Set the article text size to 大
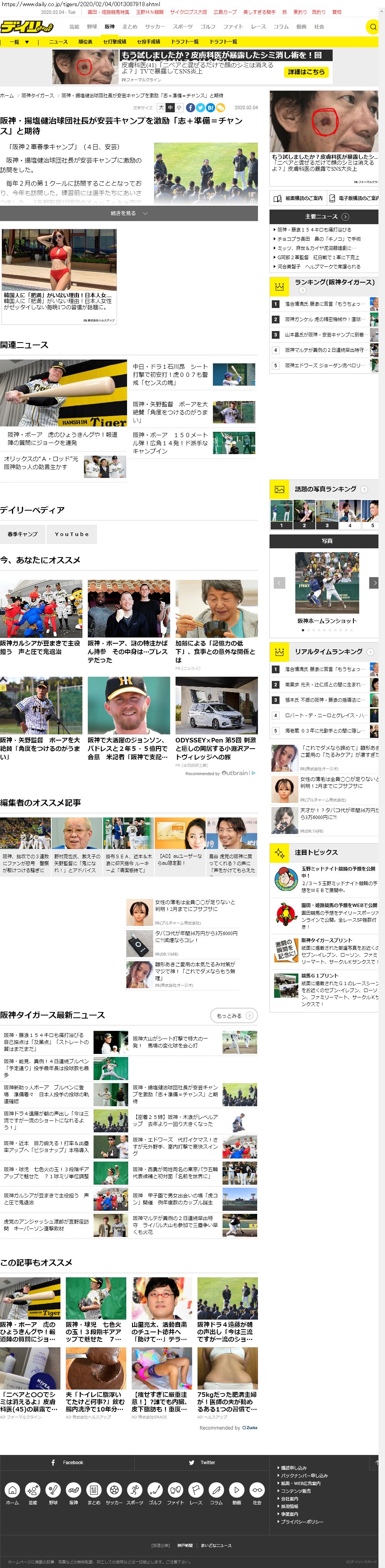 click(161, 108)
